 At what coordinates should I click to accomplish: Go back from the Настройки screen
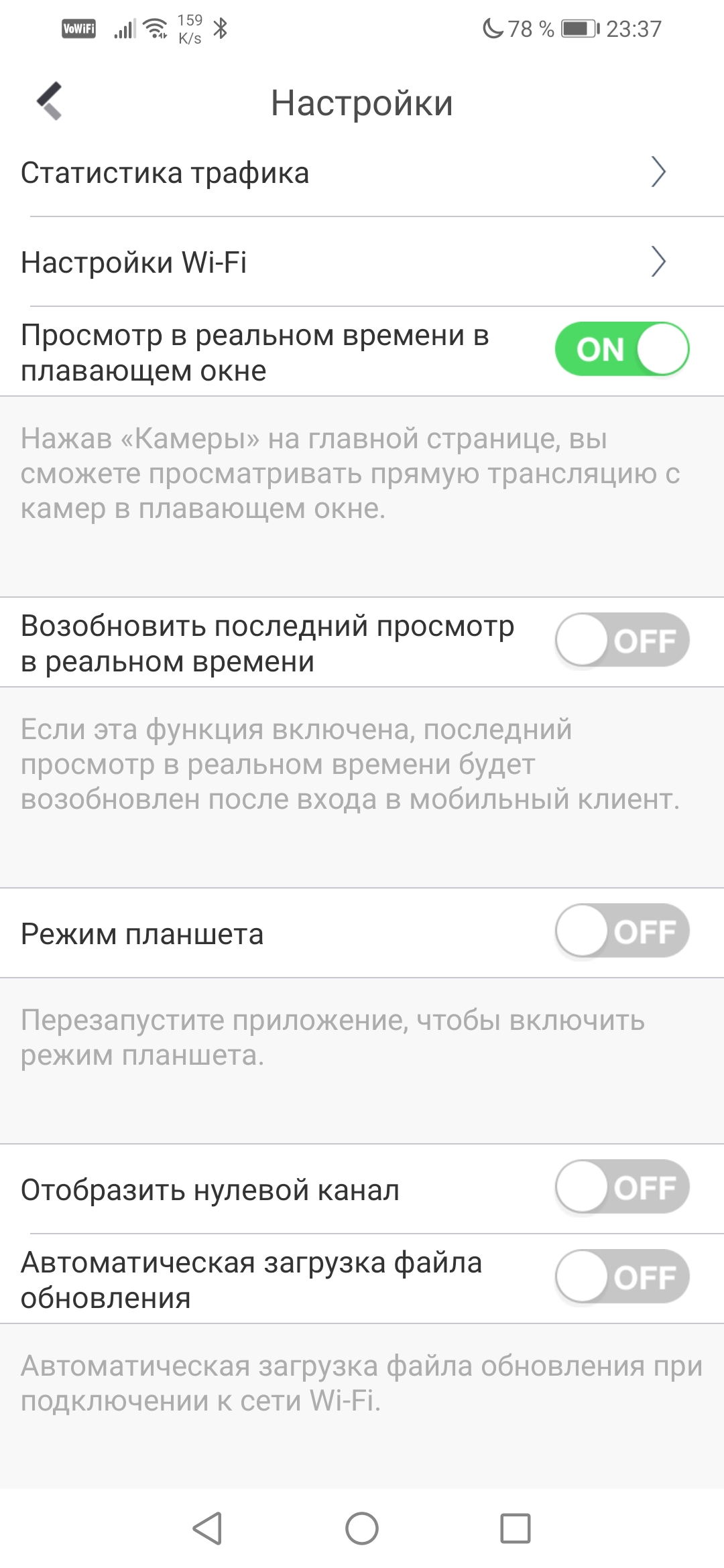coord(50,101)
